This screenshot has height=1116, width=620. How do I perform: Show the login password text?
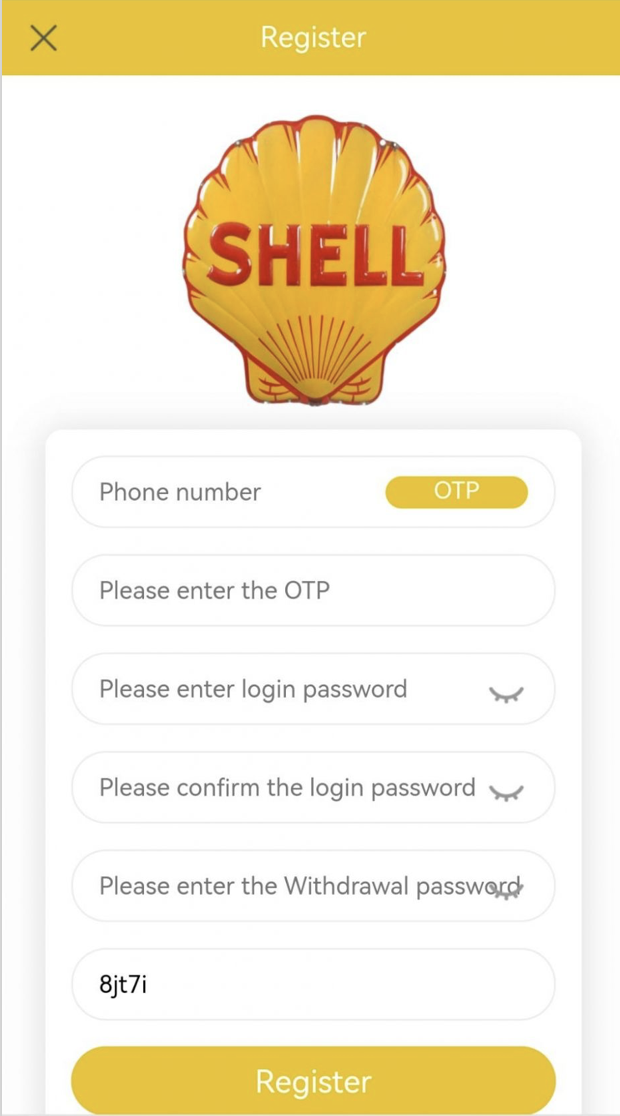(506, 693)
